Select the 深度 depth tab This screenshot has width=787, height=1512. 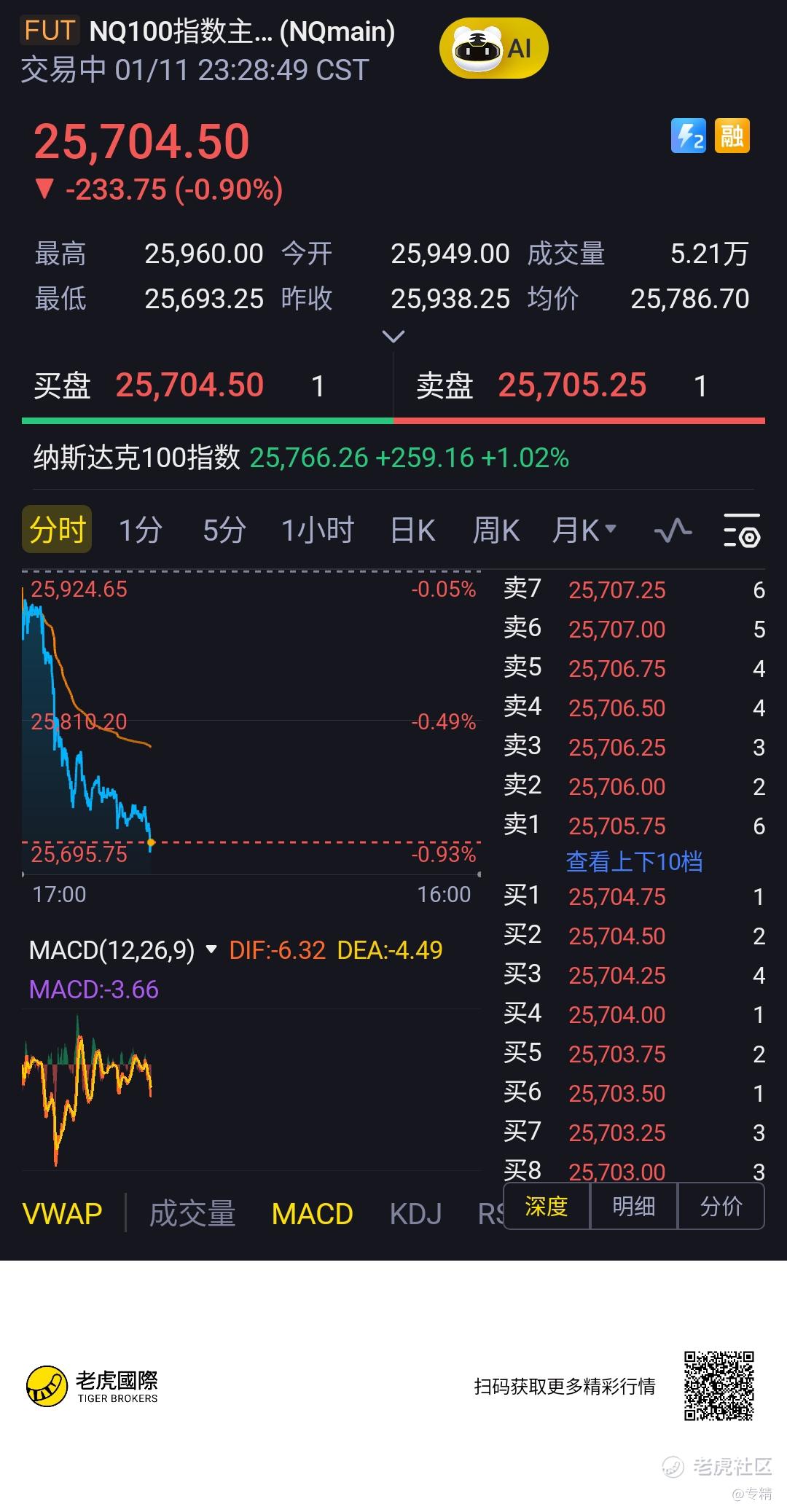pos(547,1207)
